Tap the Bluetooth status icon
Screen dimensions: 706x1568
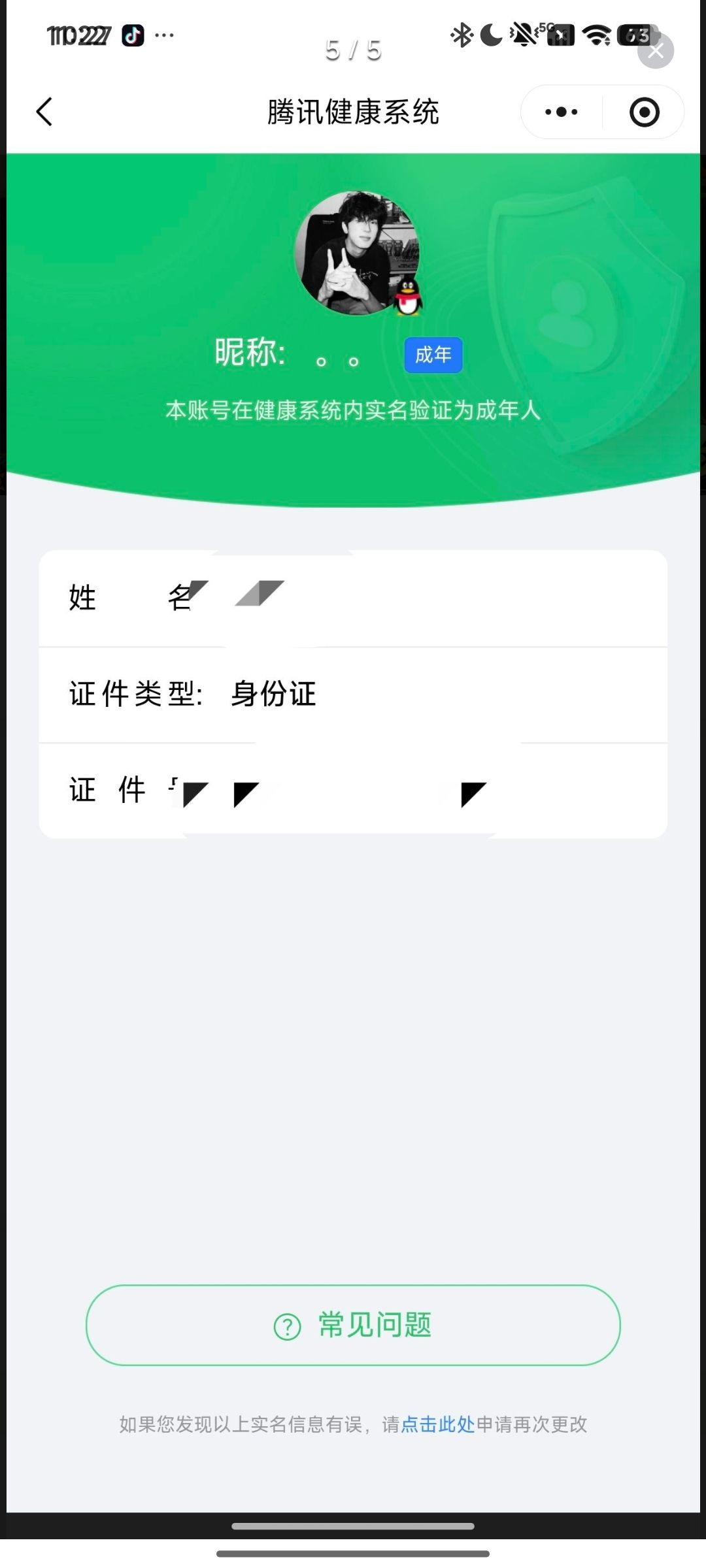pyautogui.click(x=462, y=35)
